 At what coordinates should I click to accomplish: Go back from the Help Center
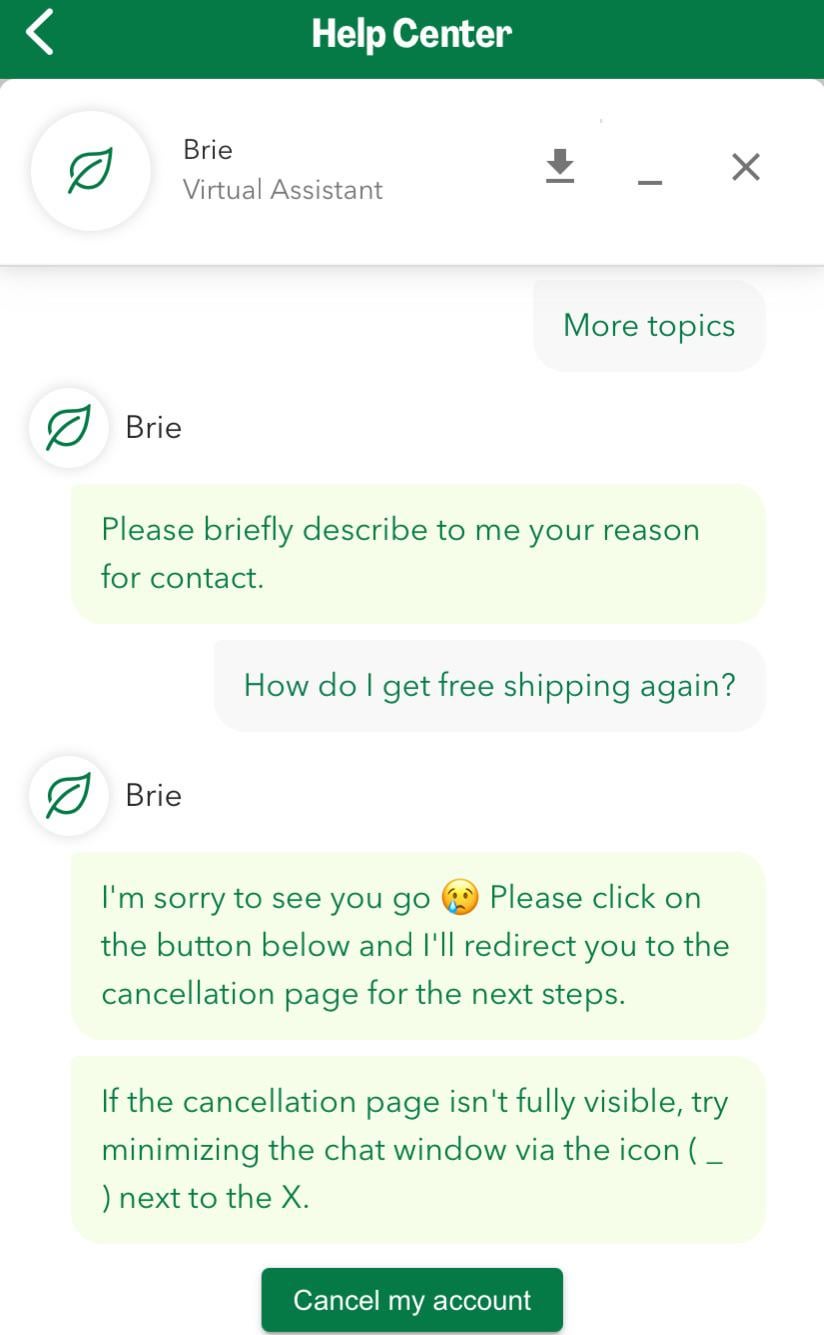pyautogui.click(x=40, y=33)
